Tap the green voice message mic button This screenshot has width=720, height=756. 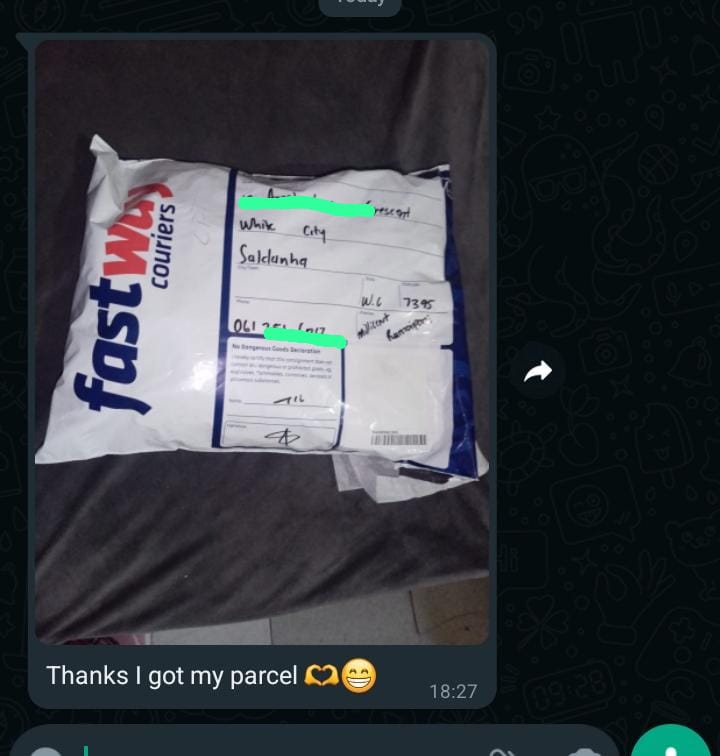pyautogui.click(x=671, y=745)
